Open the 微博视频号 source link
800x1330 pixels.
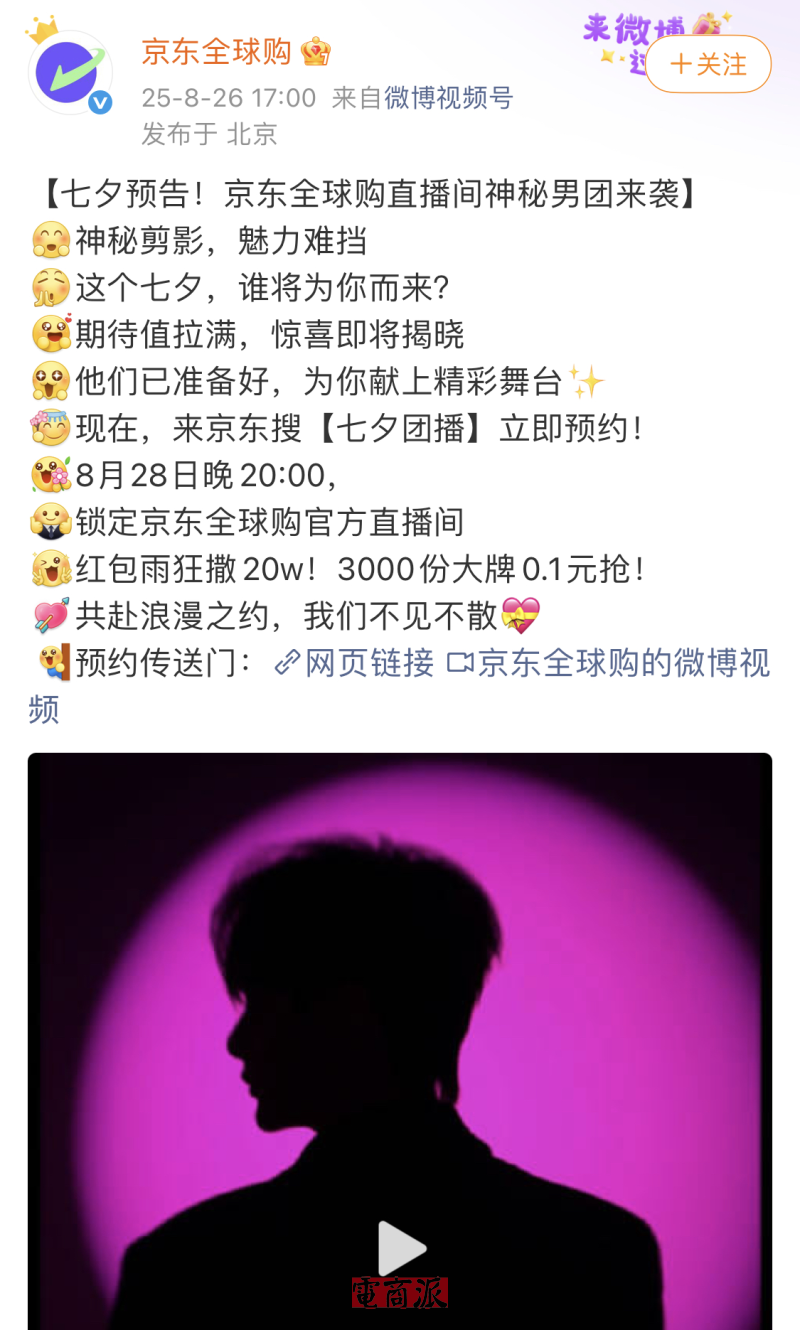point(448,98)
